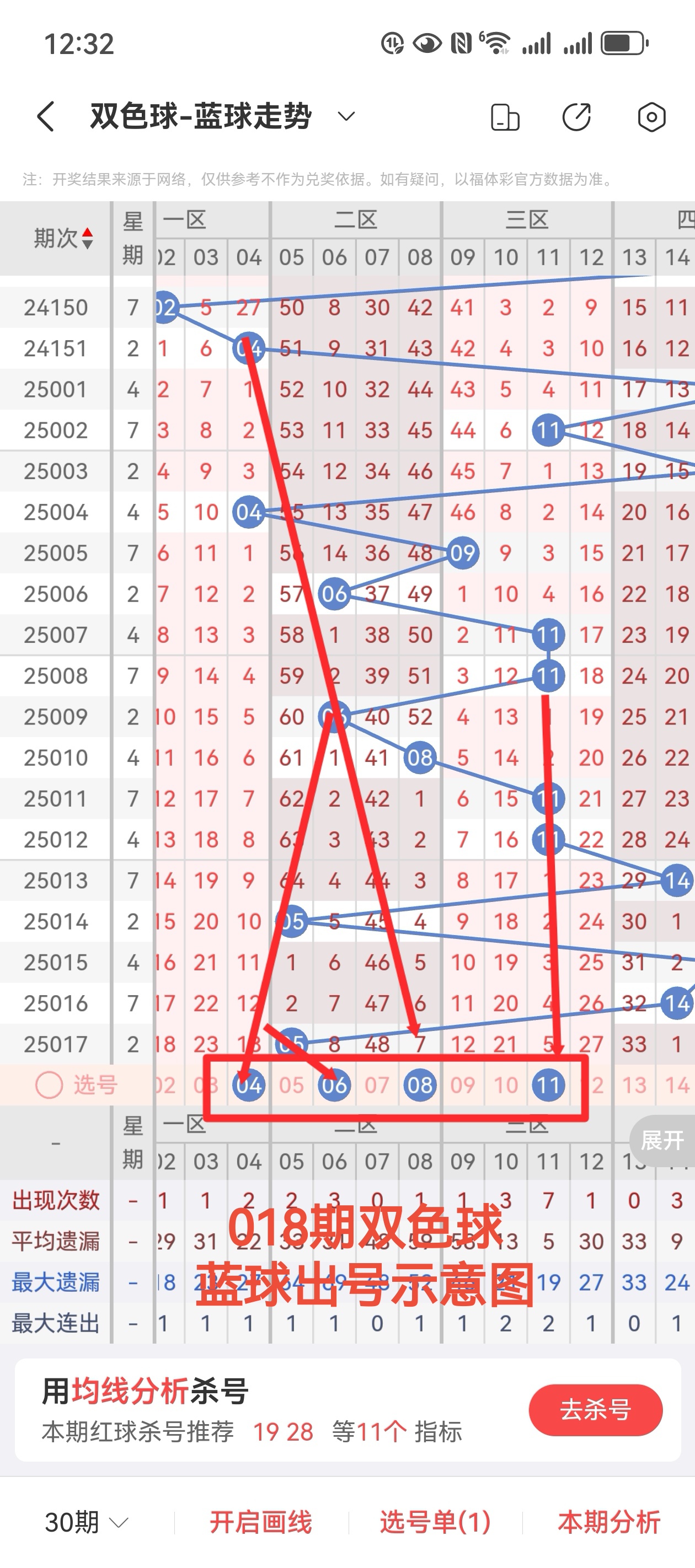Deselect blue ball 06 in the 选号 row
695x1568 pixels.
click(334, 1084)
